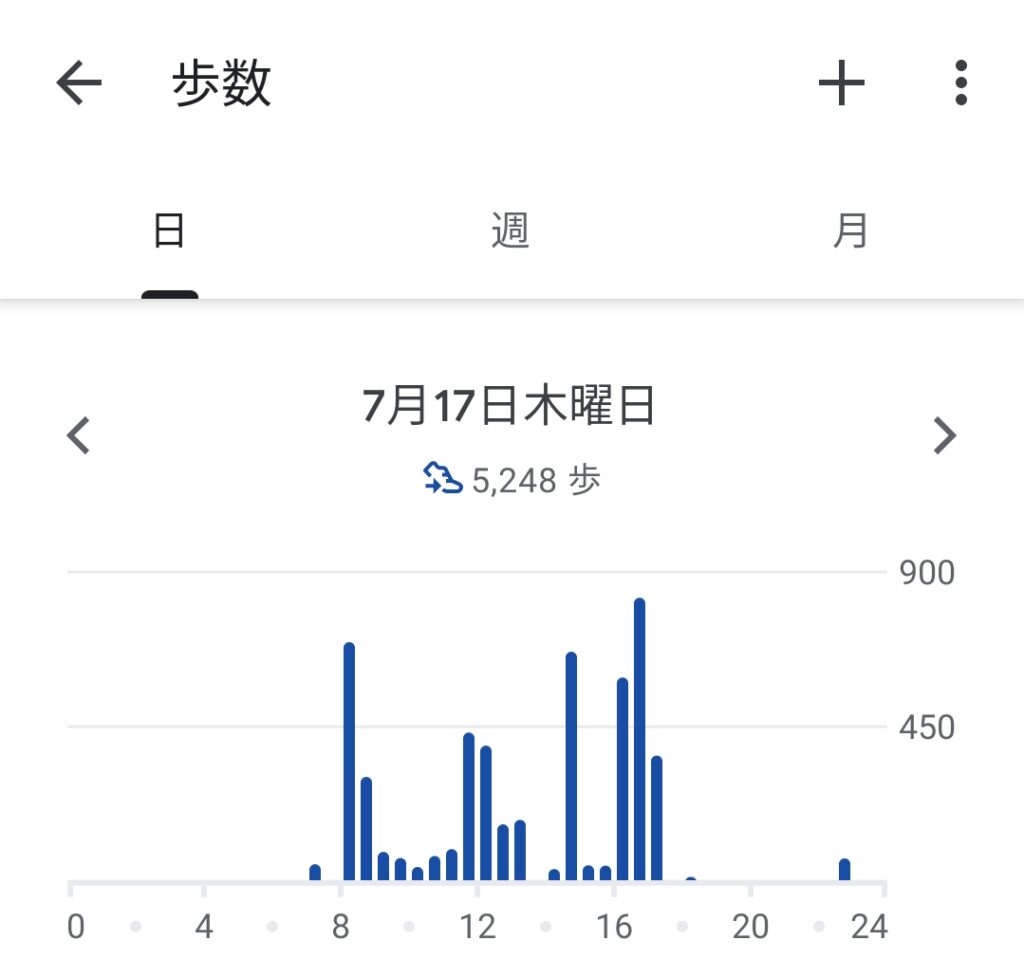Go back from the 歩数 screen
Viewport: 1024px width, 977px height.
[79, 83]
